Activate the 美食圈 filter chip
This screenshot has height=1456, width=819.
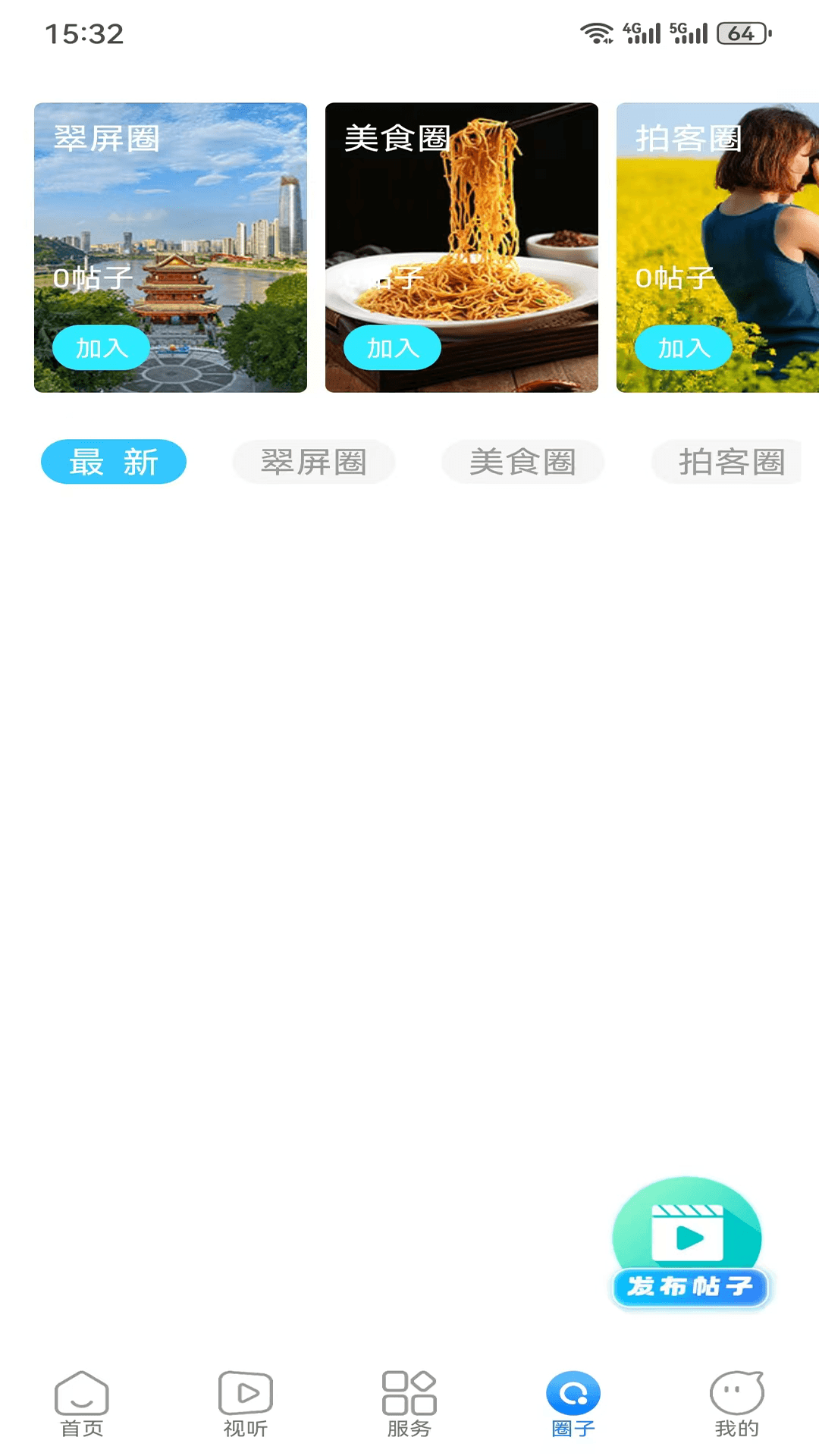click(522, 463)
